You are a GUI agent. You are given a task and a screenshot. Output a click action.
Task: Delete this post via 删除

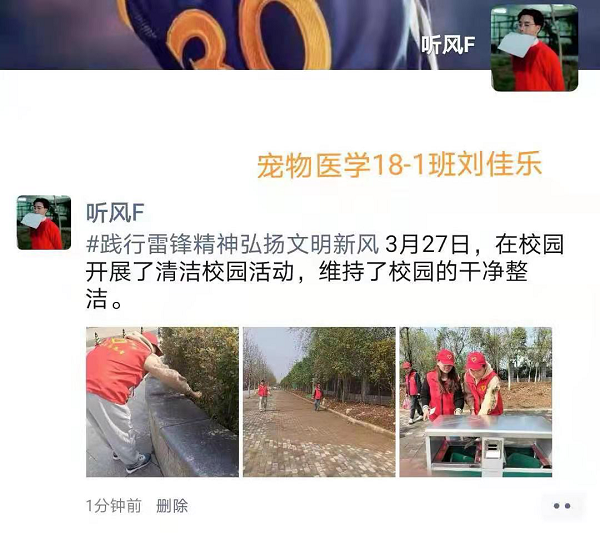[x=172, y=506]
